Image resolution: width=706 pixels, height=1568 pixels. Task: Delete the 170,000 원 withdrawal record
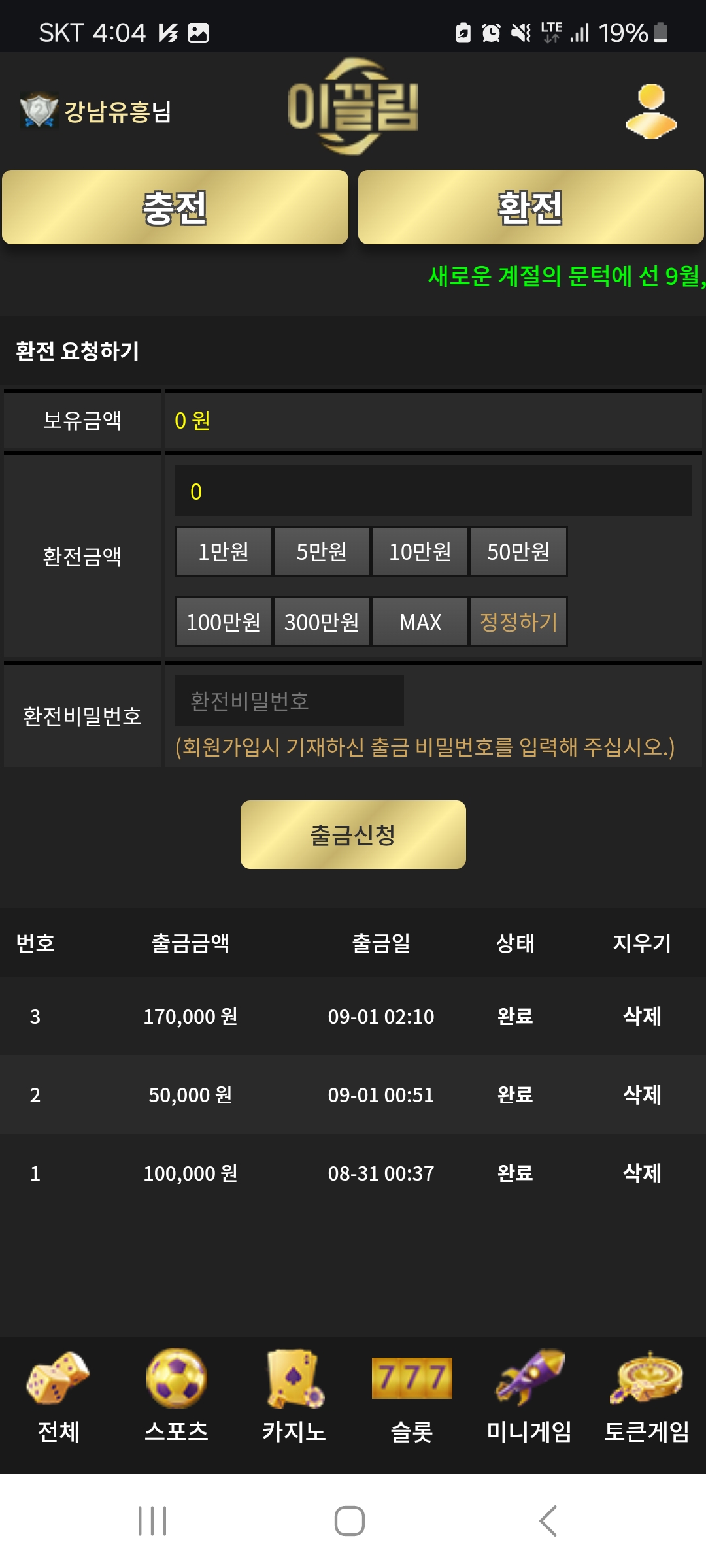tap(642, 1017)
